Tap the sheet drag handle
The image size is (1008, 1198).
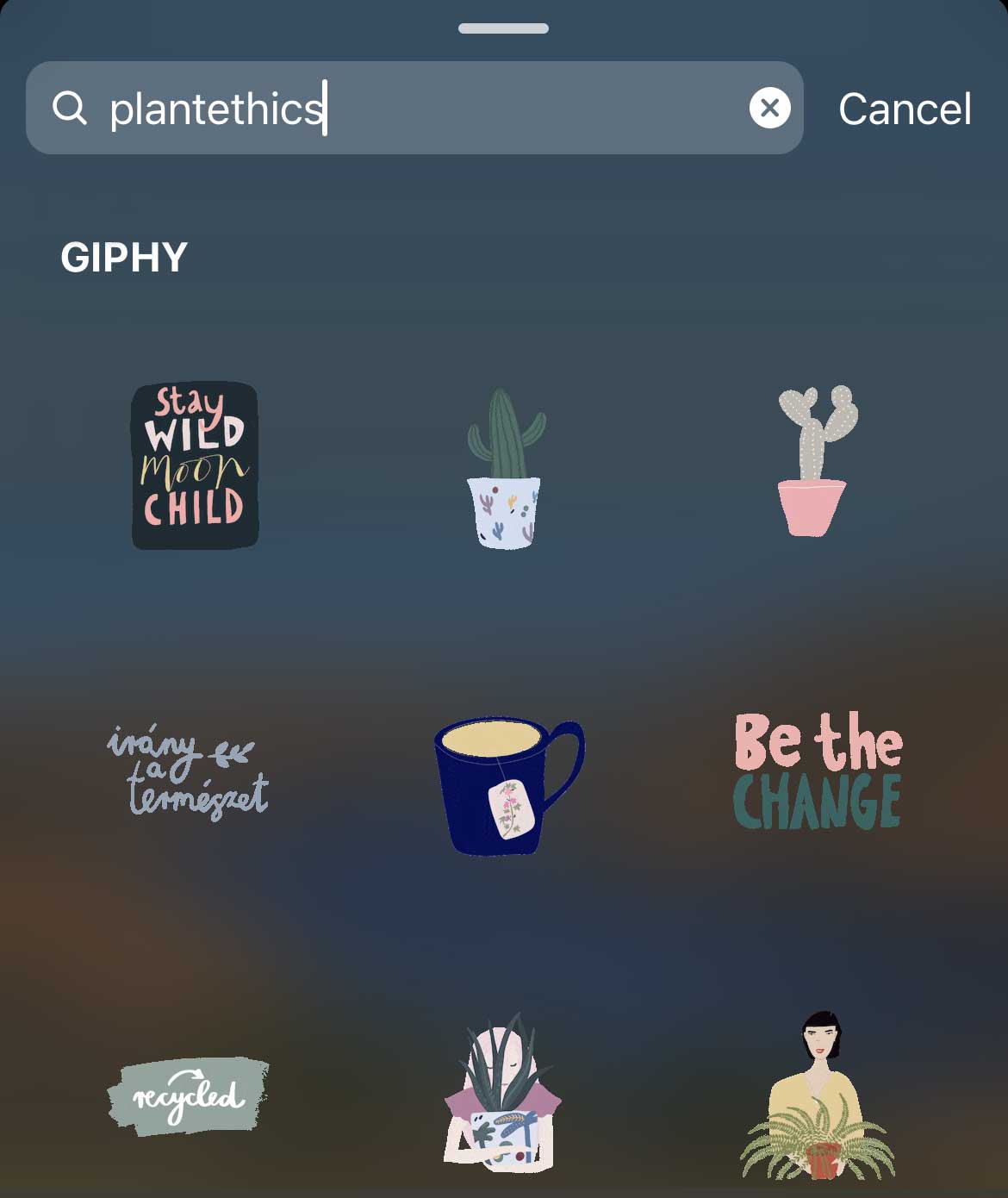point(503,28)
